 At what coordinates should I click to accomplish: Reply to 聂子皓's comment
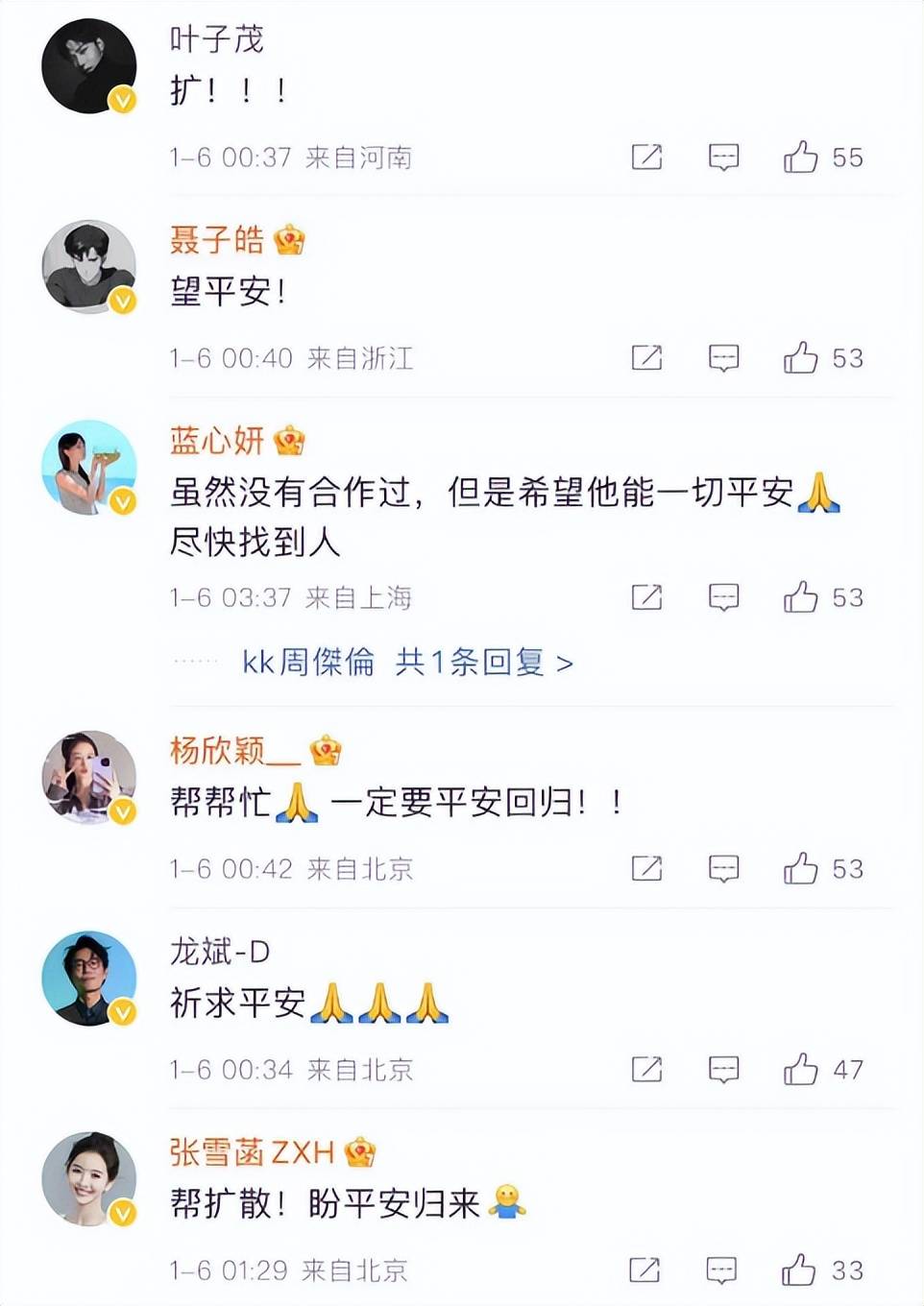pyautogui.click(x=723, y=358)
